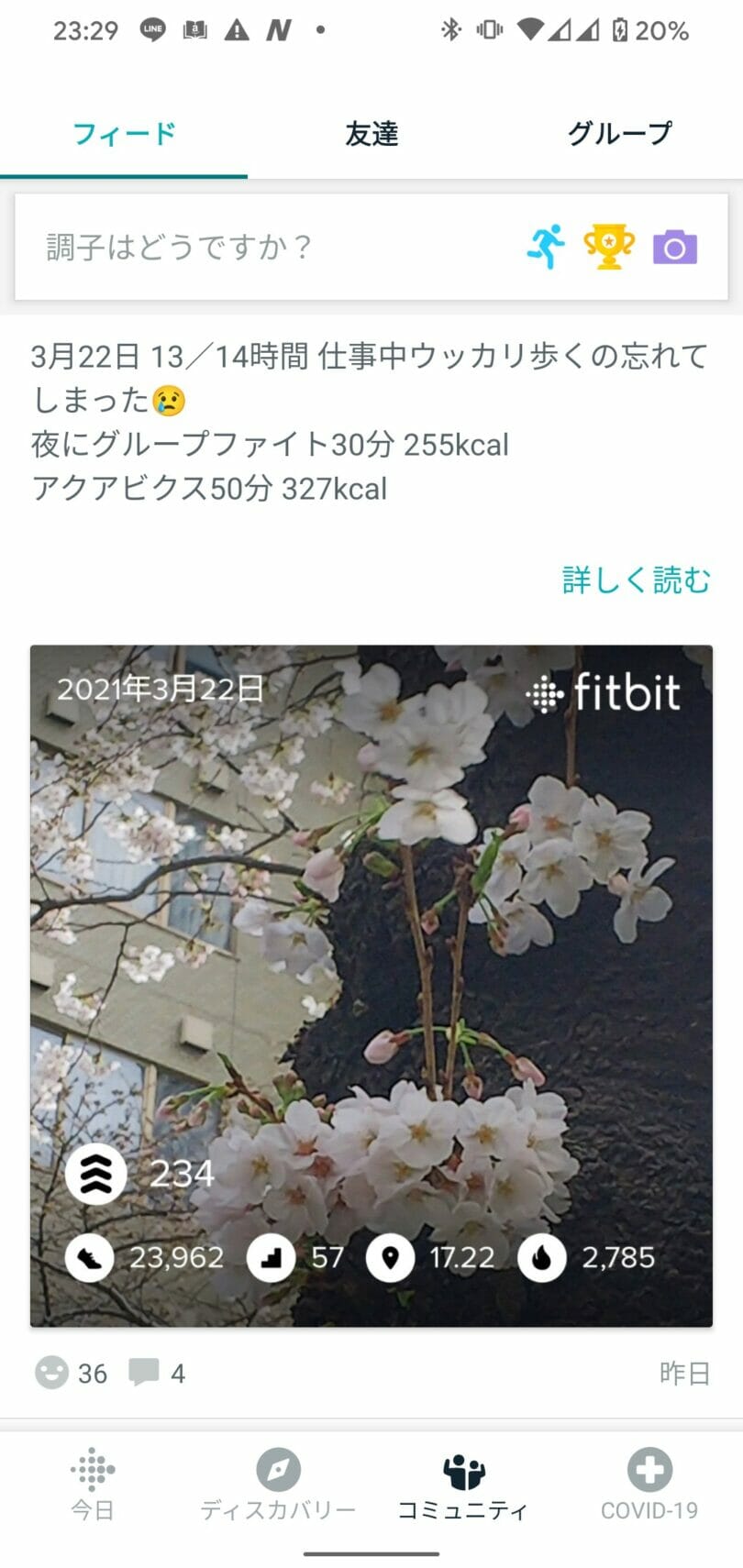Switch to the フィード tab

click(124, 135)
